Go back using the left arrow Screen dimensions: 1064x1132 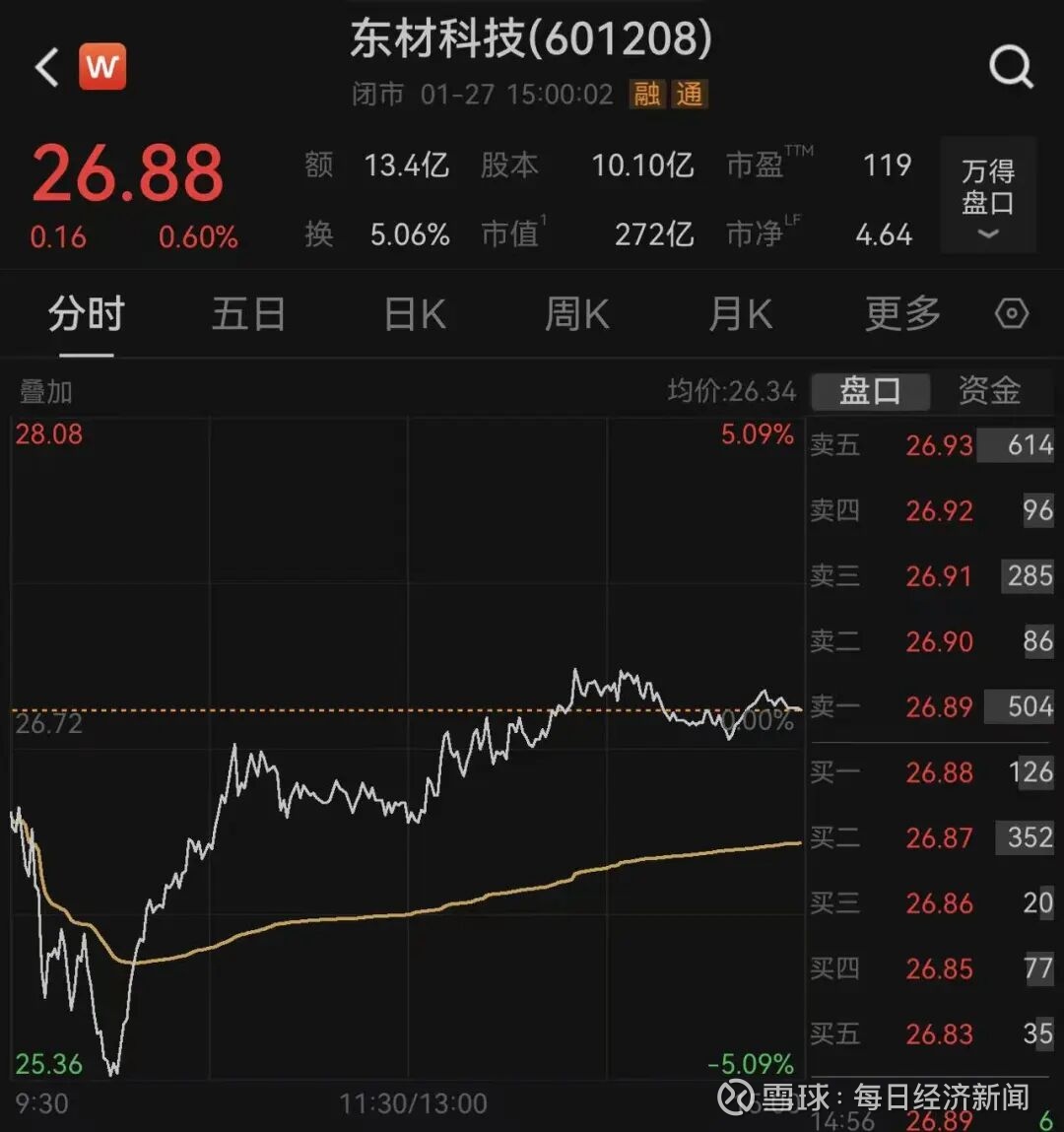pos(46,68)
